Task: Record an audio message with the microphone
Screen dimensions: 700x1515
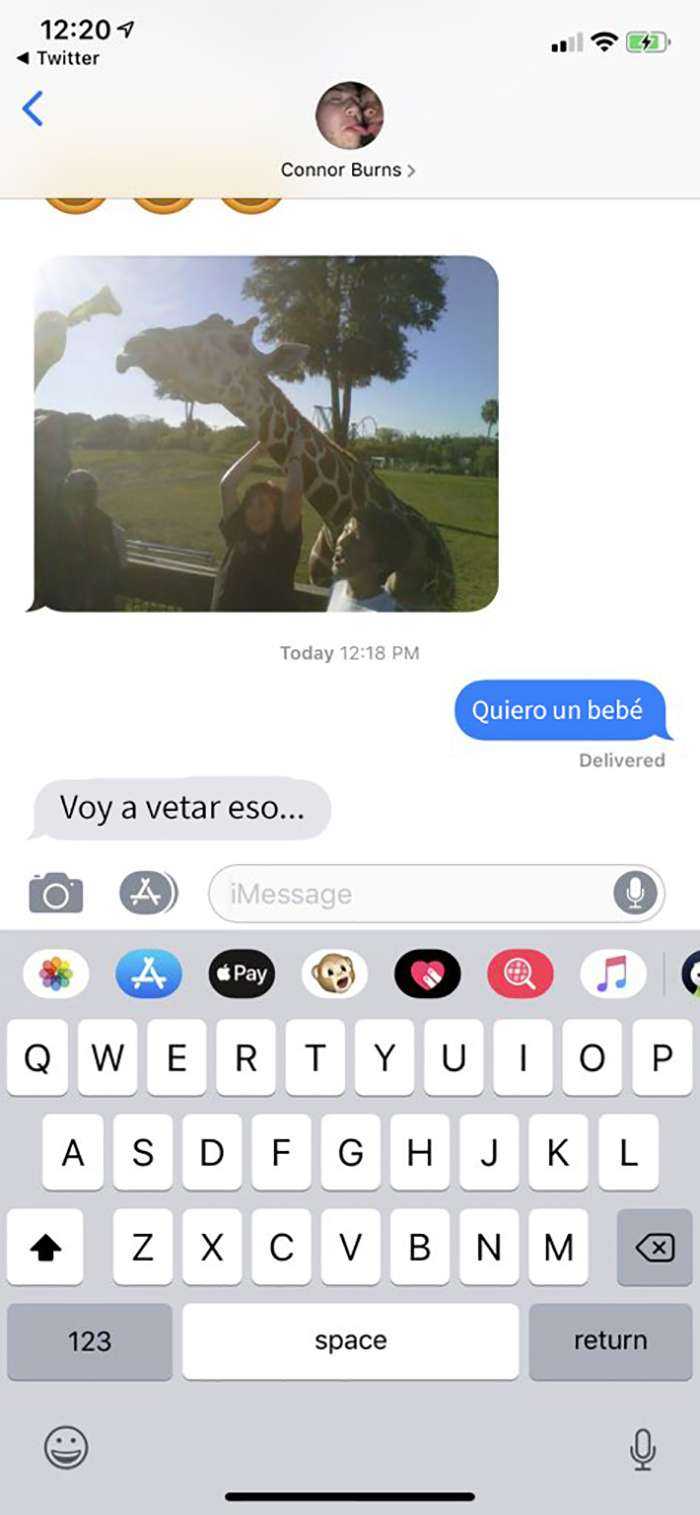Action: [x=635, y=893]
